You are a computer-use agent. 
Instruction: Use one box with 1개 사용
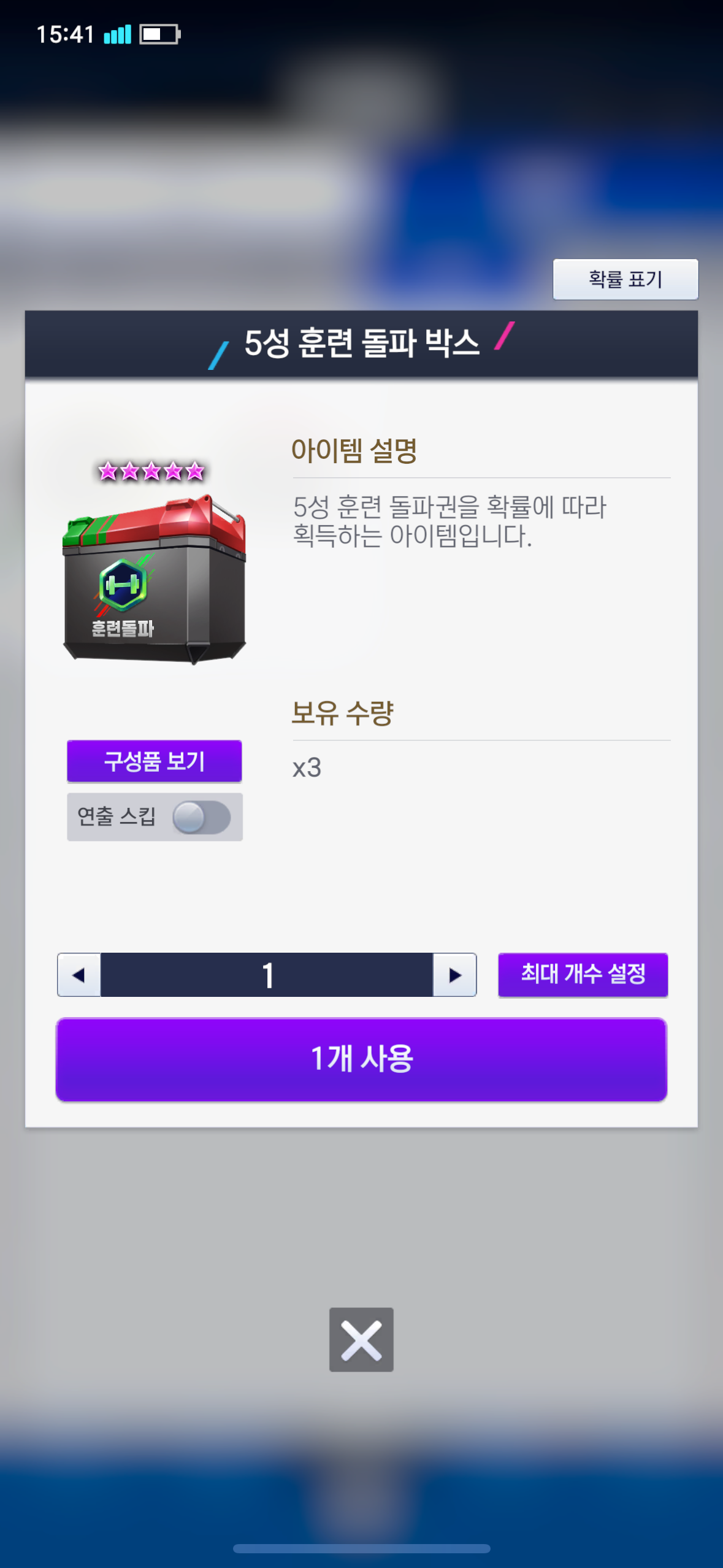pyautogui.click(x=361, y=1059)
